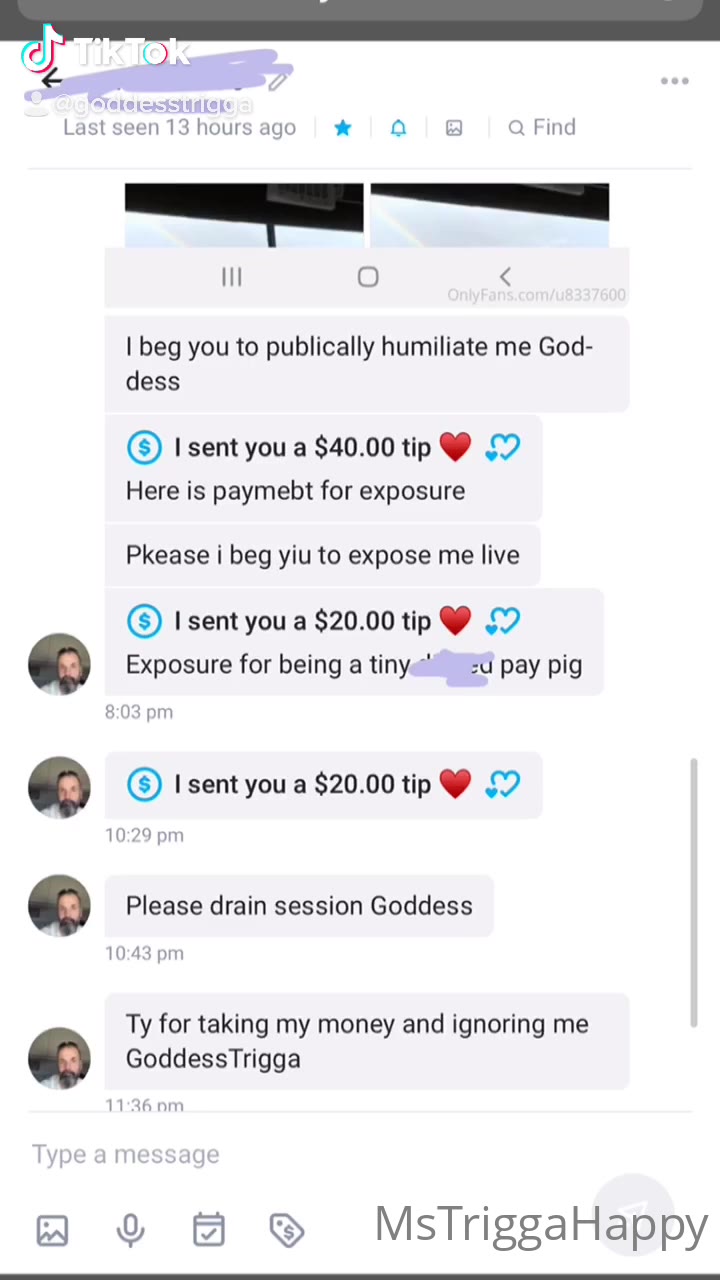The image size is (720, 1280).
Task: Tap Find to search messages
Action: [x=542, y=128]
